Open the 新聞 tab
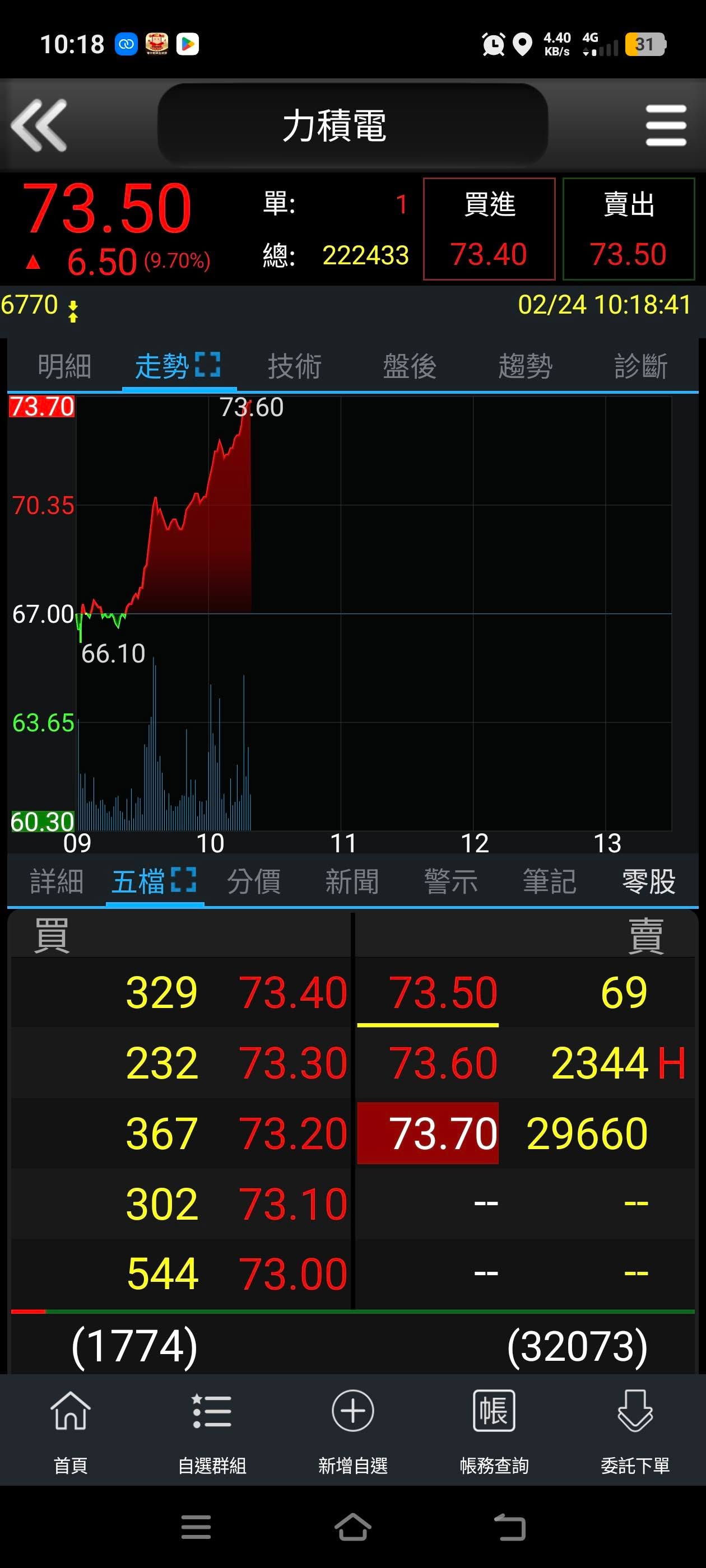The image size is (706, 1568). (x=352, y=881)
